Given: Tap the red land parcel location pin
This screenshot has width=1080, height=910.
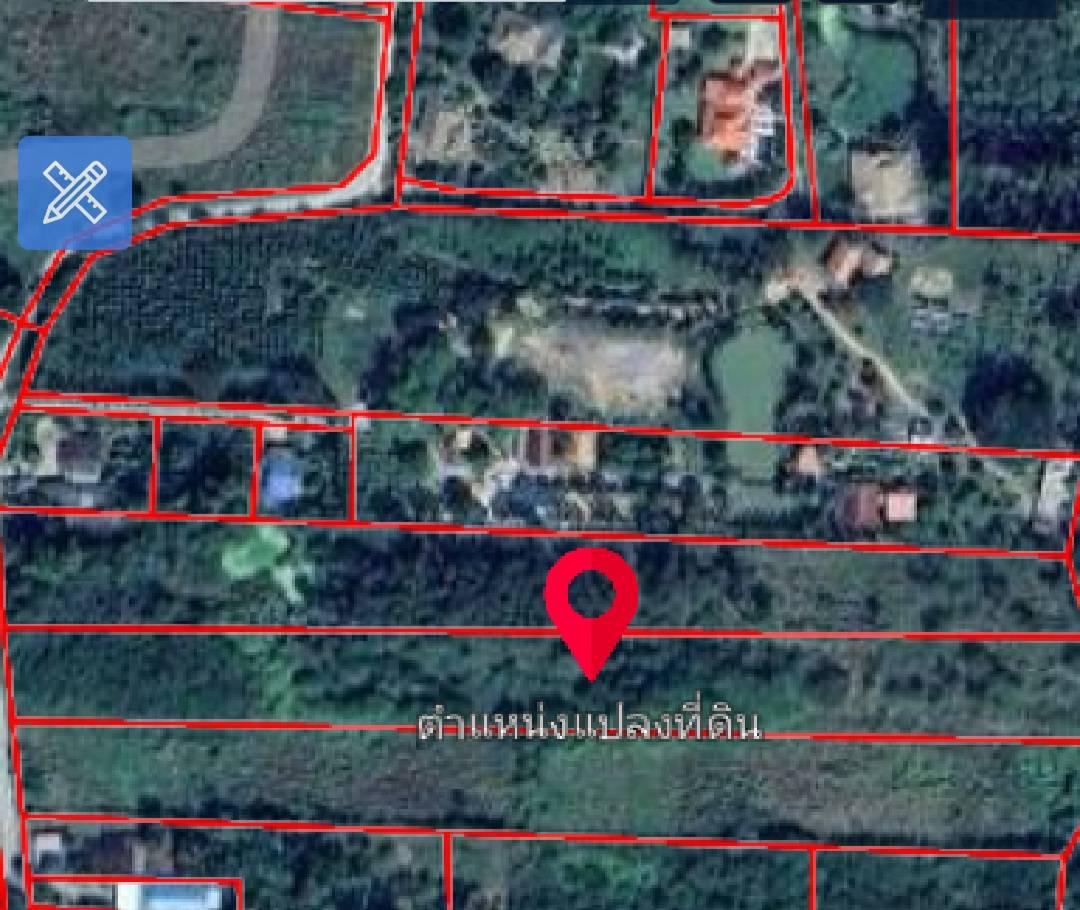Looking at the screenshot, I should [x=591, y=604].
